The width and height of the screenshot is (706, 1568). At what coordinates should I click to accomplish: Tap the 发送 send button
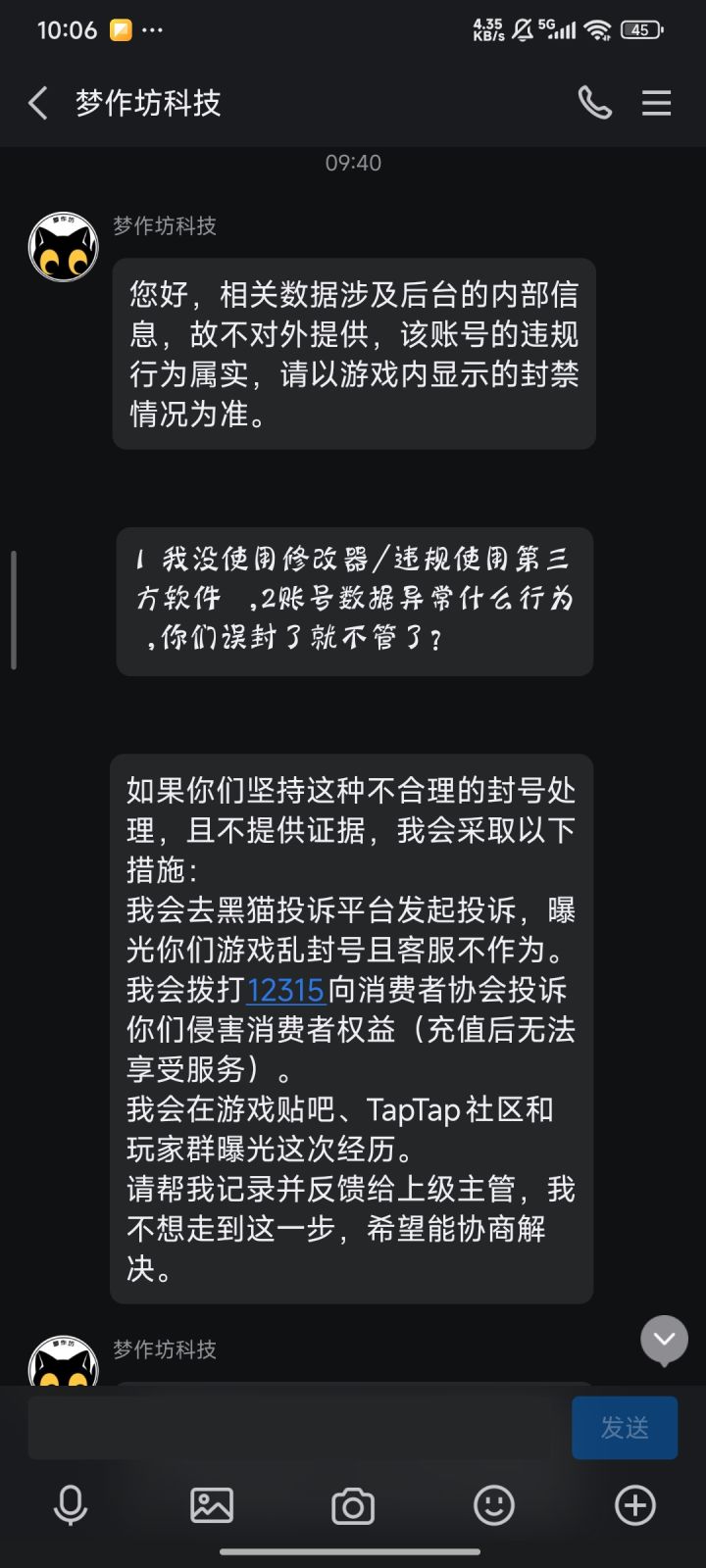coord(625,1428)
